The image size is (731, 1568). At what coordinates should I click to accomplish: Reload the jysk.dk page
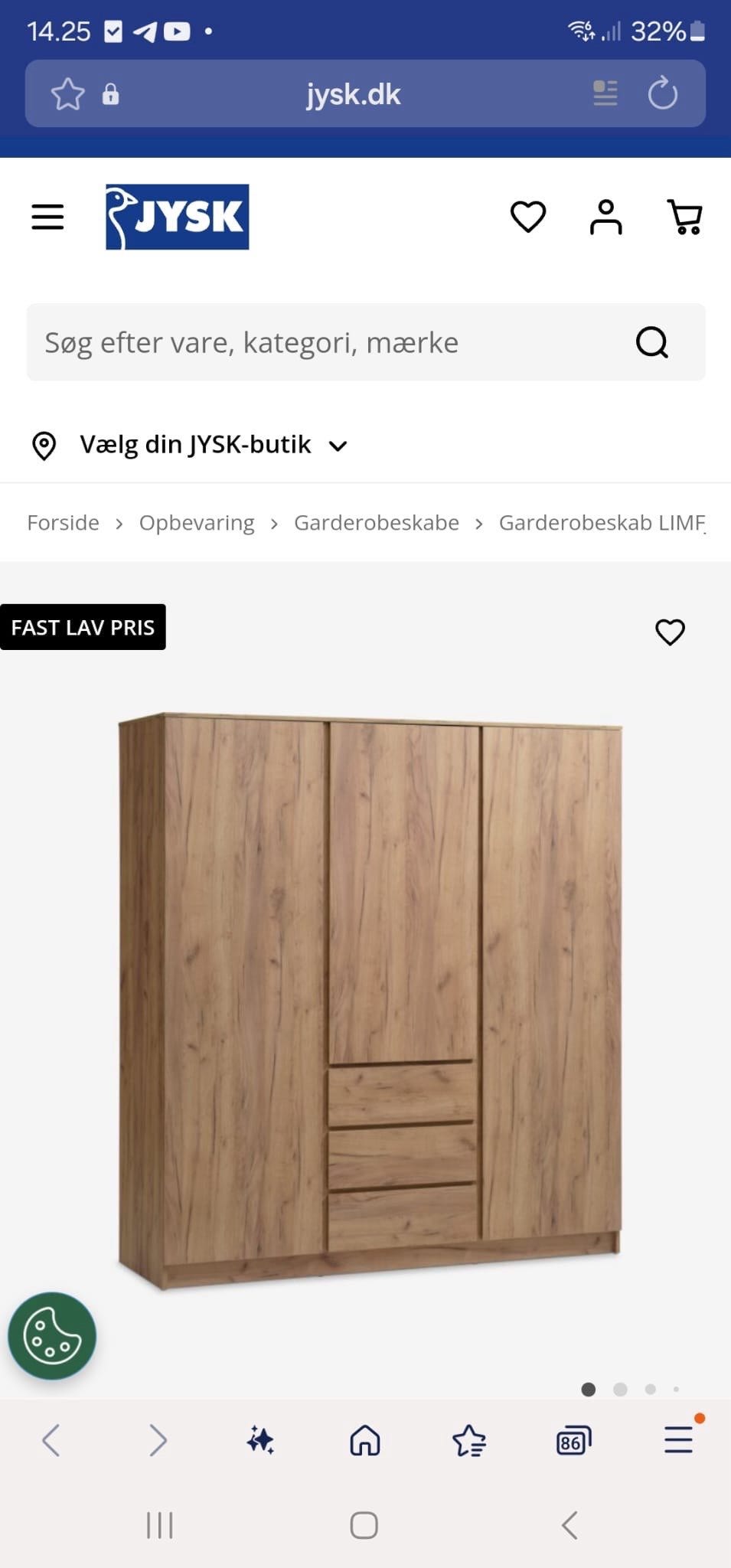[663, 94]
